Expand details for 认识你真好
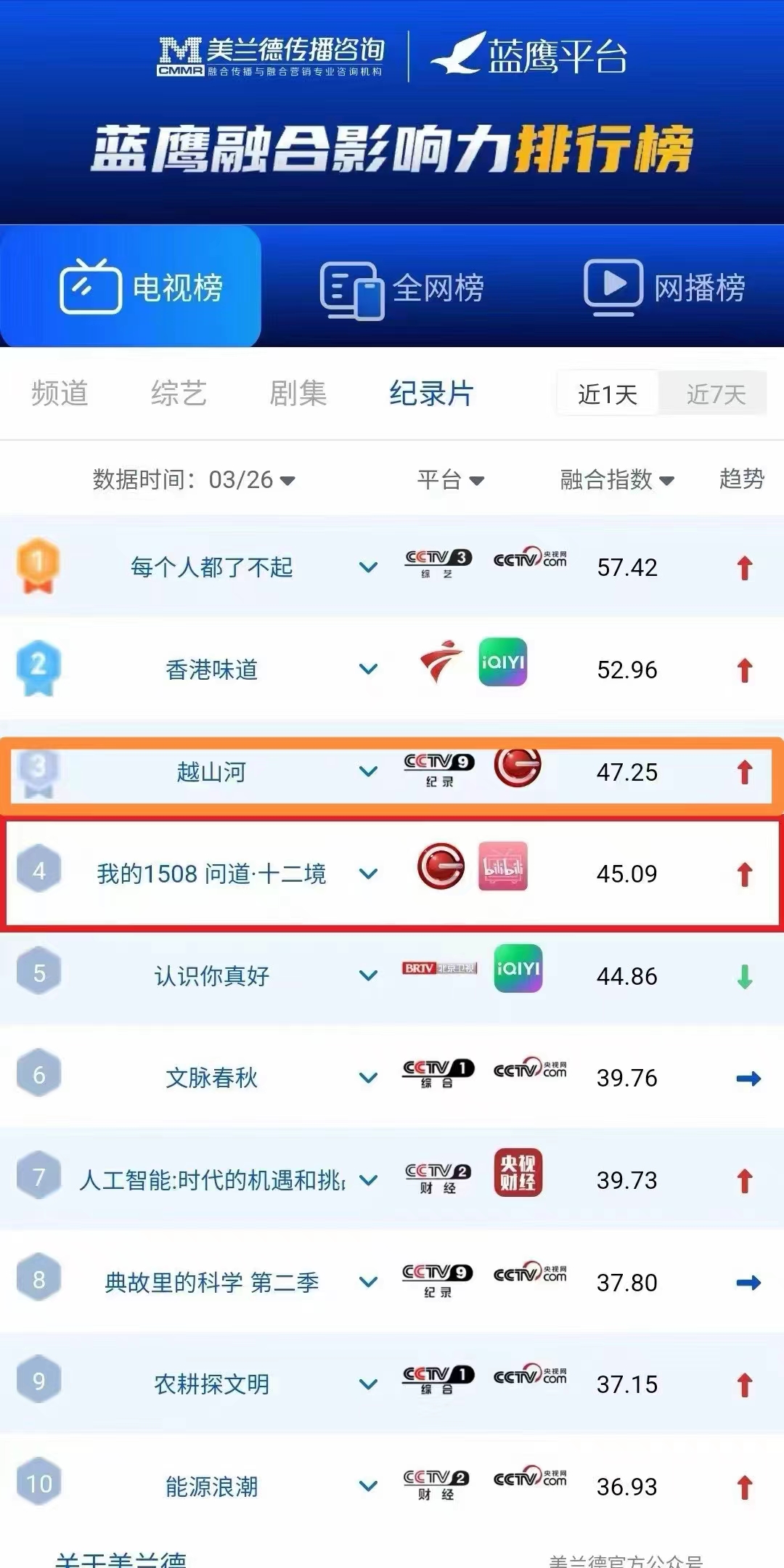784x1568 pixels. click(369, 975)
